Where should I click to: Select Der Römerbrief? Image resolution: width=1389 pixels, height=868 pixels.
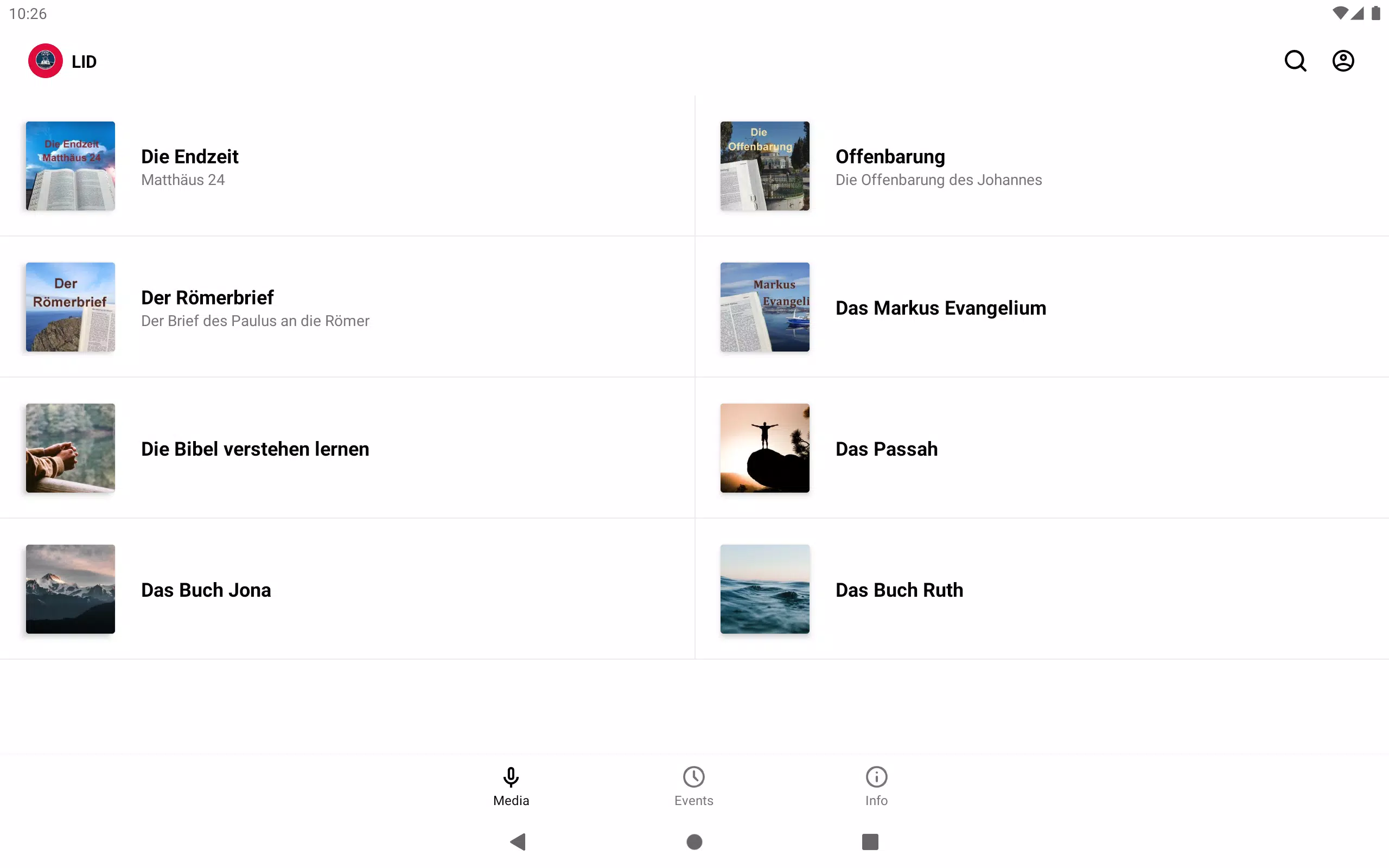pos(347,307)
